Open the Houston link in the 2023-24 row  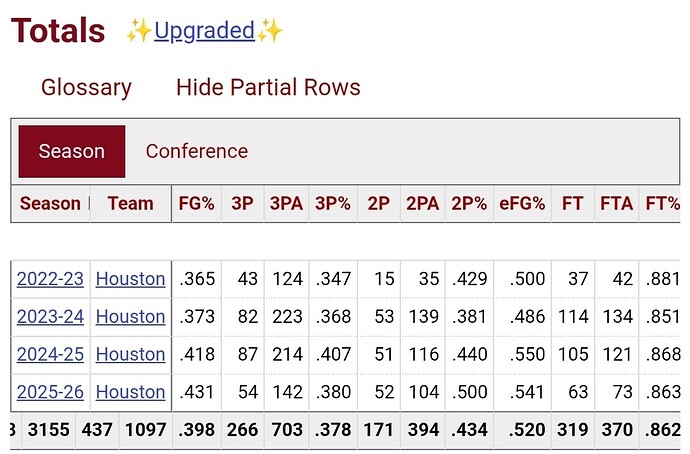click(130, 317)
